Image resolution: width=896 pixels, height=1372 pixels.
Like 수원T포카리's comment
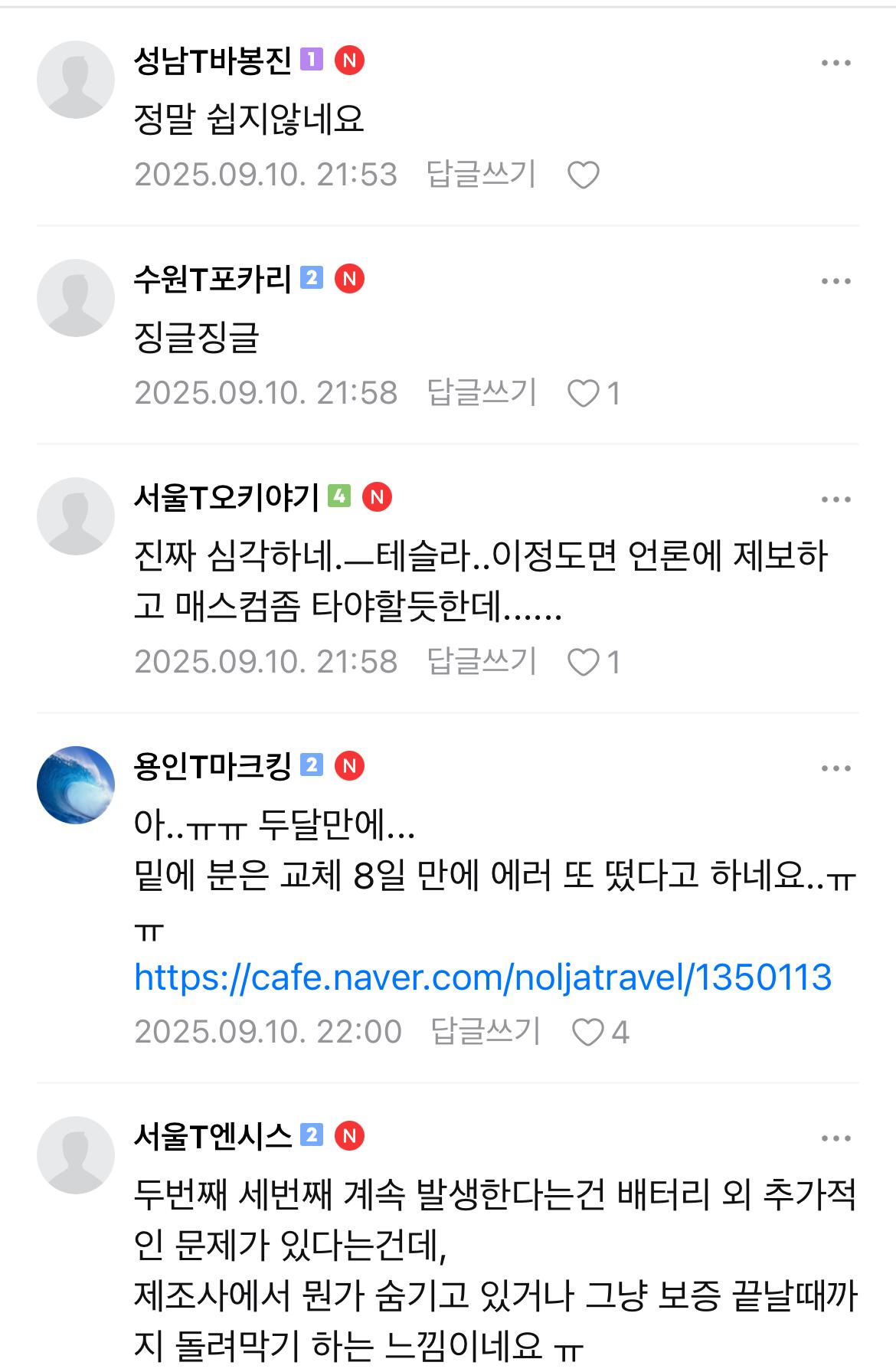click(x=584, y=394)
